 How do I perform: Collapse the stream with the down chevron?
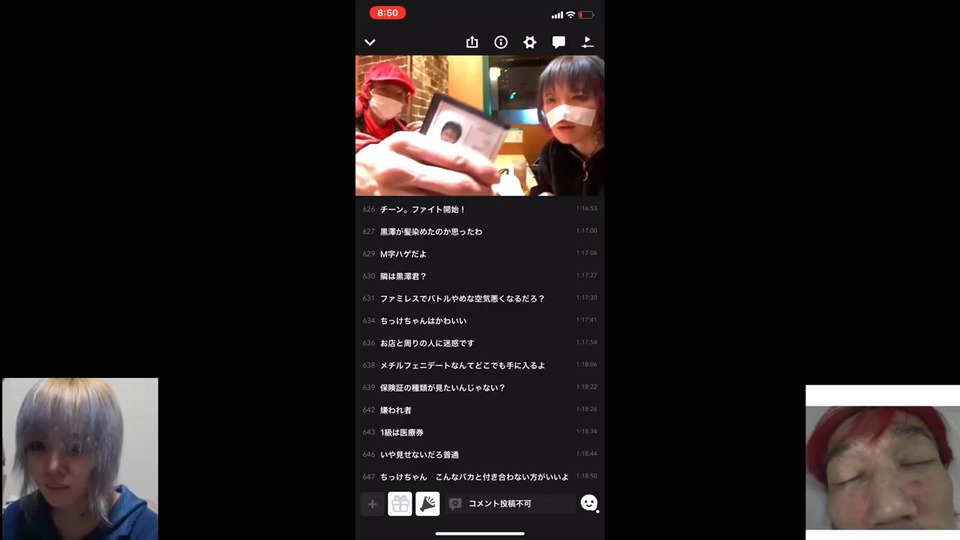point(370,42)
